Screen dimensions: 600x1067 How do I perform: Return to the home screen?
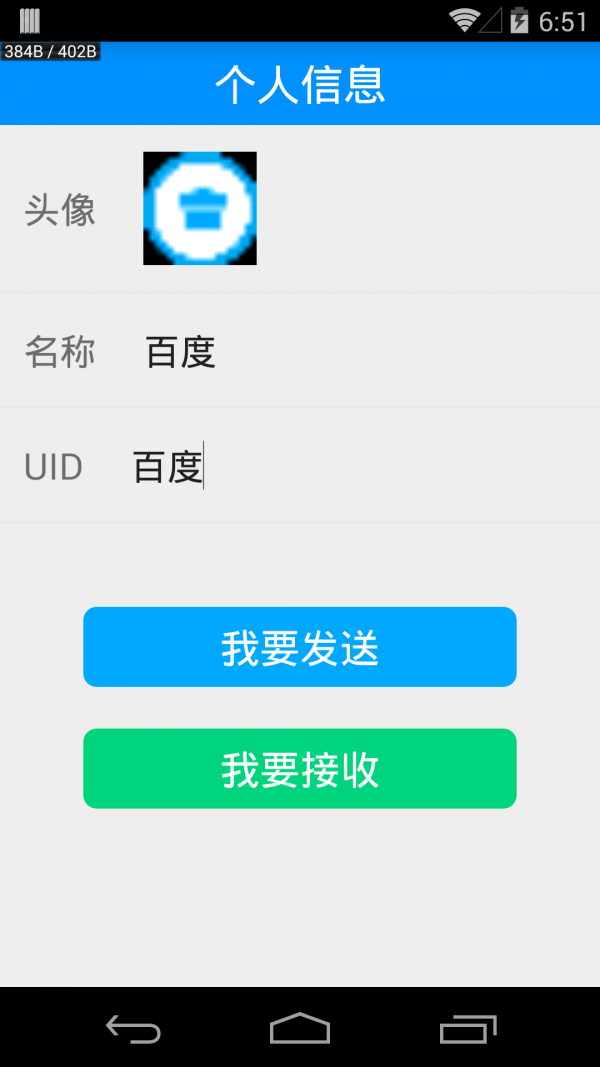point(300,1028)
